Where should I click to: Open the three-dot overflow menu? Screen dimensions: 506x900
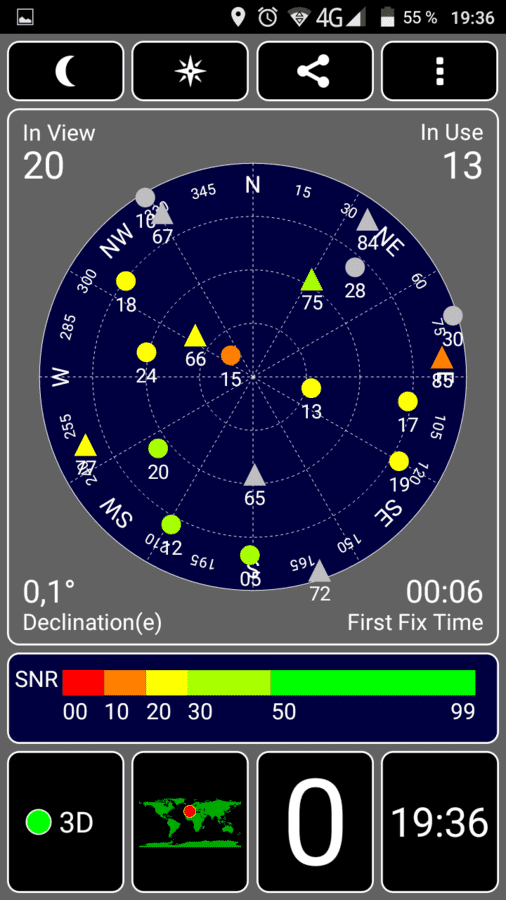click(x=439, y=71)
